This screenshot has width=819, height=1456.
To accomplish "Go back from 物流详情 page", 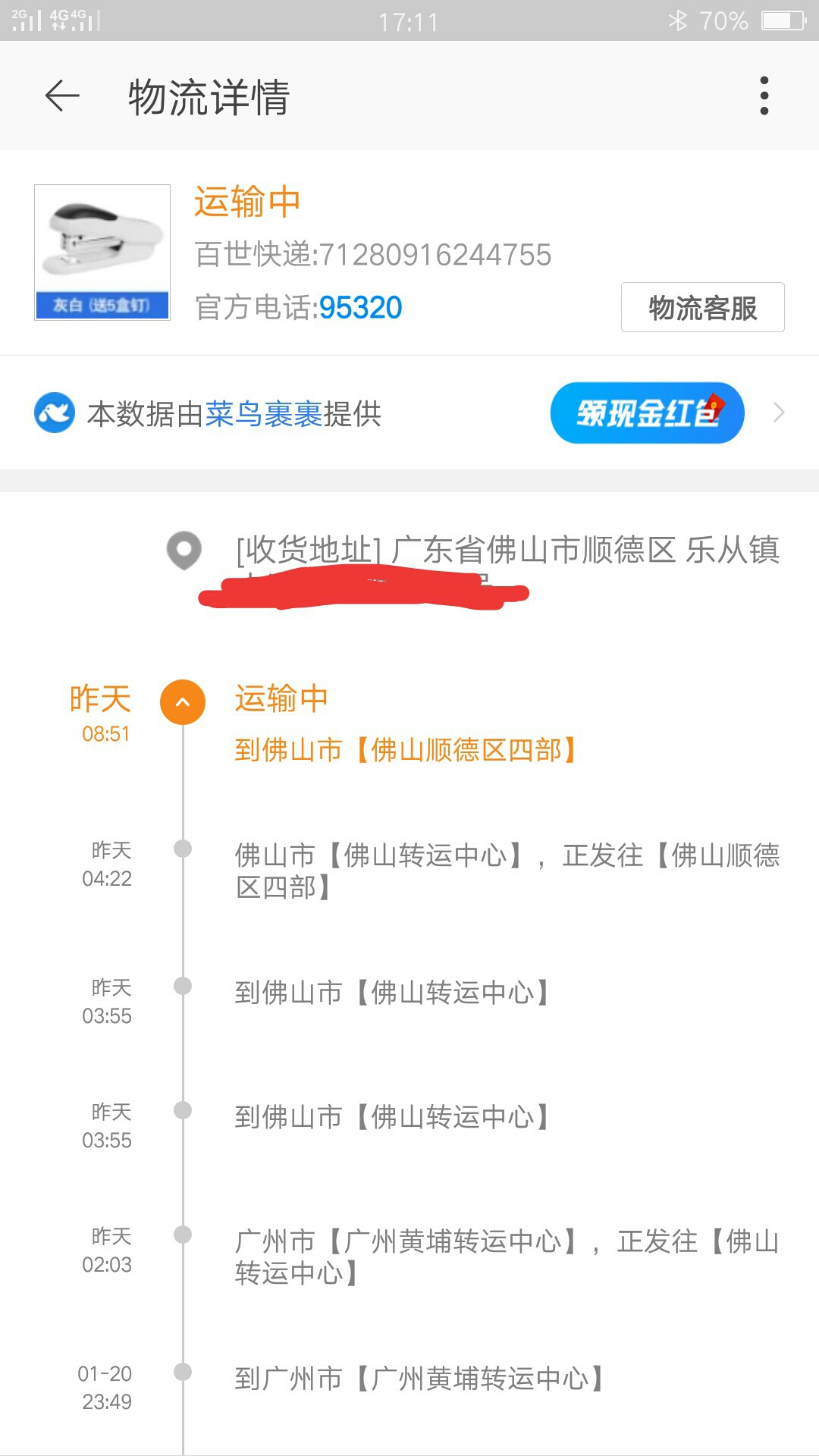I will (x=62, y=96).
